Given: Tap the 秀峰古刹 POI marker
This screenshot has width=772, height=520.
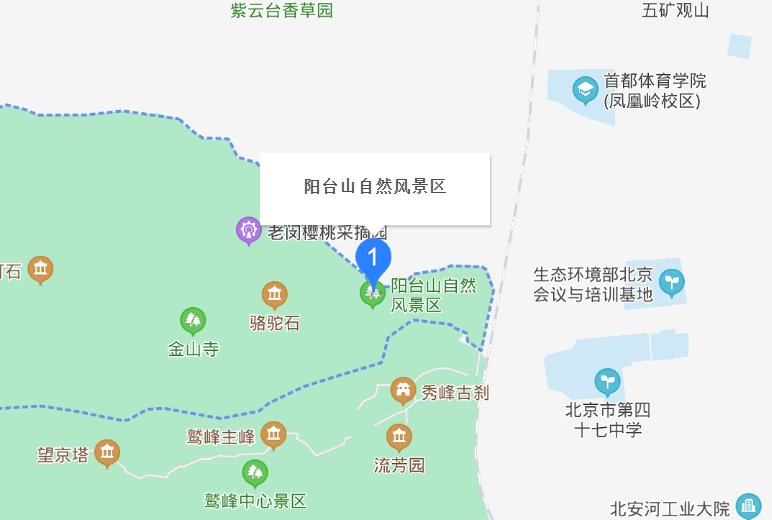Looking at the screenshot, I should click(403, 390).
